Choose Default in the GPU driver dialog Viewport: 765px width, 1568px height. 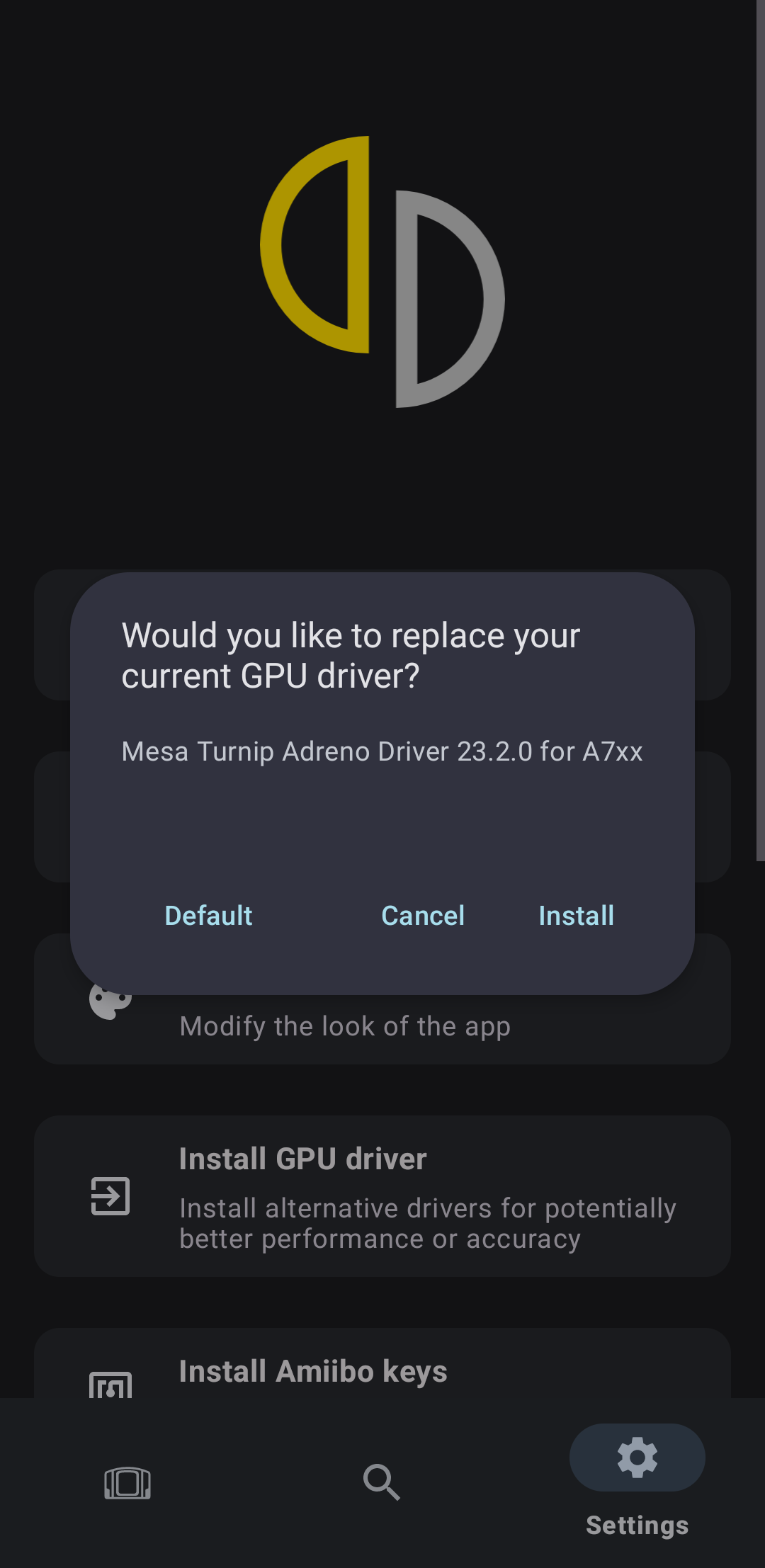[x=208, y=916]
